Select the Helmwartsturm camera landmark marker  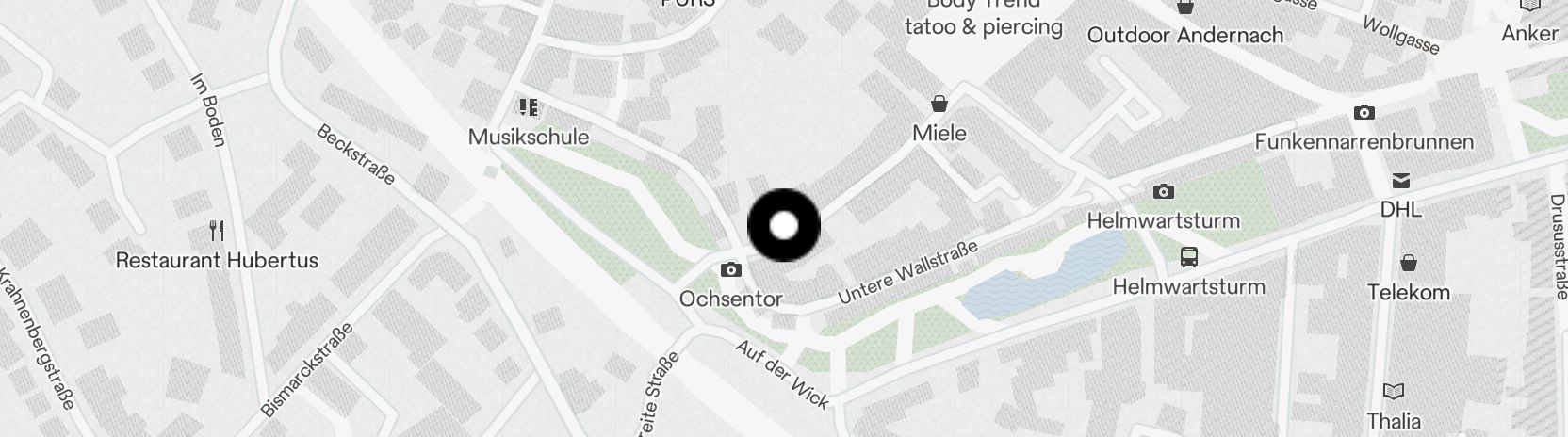click(1164, 192)
